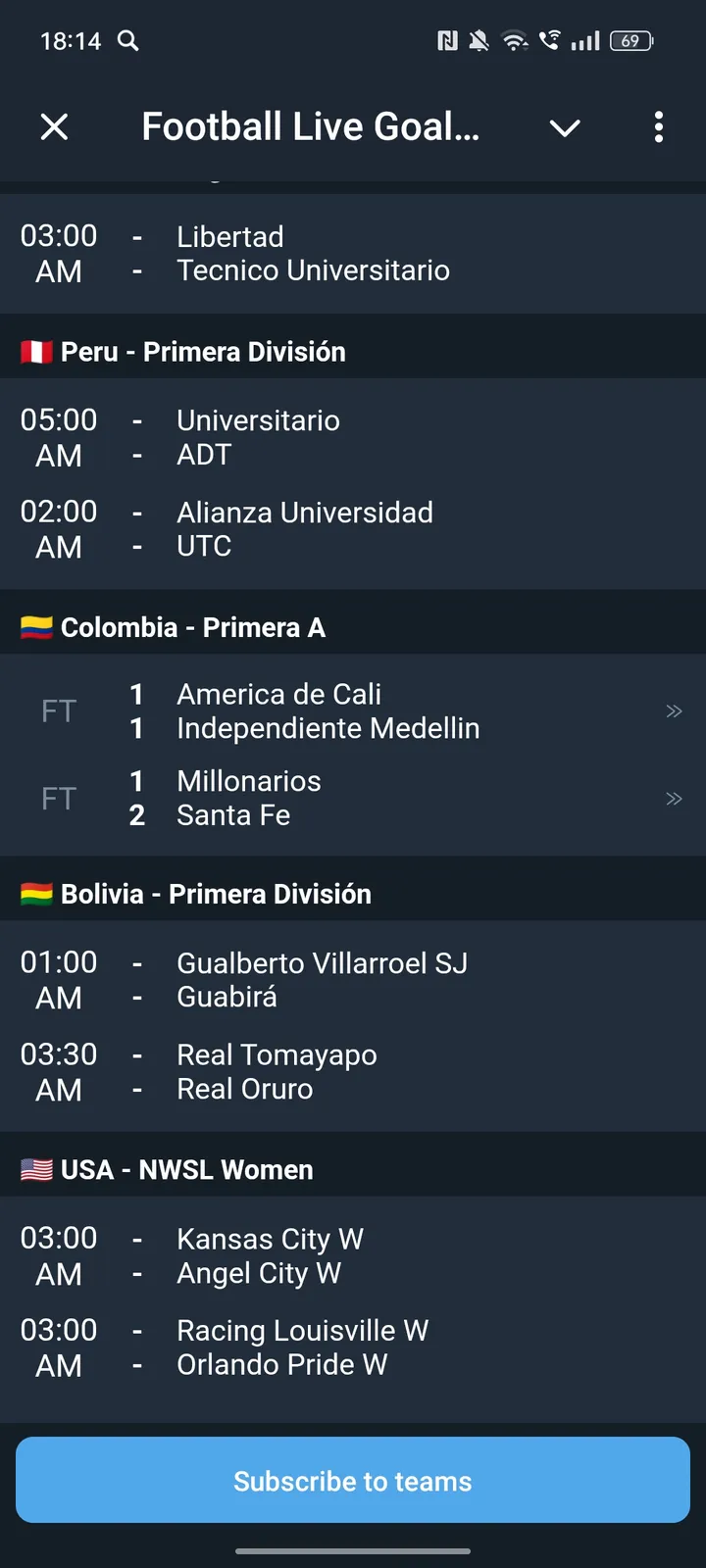Tap the cellular signal strength indicator
Screen dimensions: 706x1568
tap(586, 41)
